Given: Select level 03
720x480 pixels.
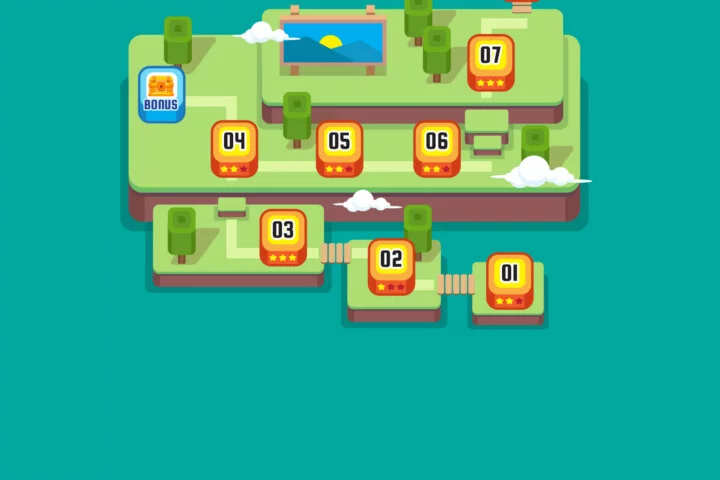Looking at the screenshot, I should pos(283,236).
